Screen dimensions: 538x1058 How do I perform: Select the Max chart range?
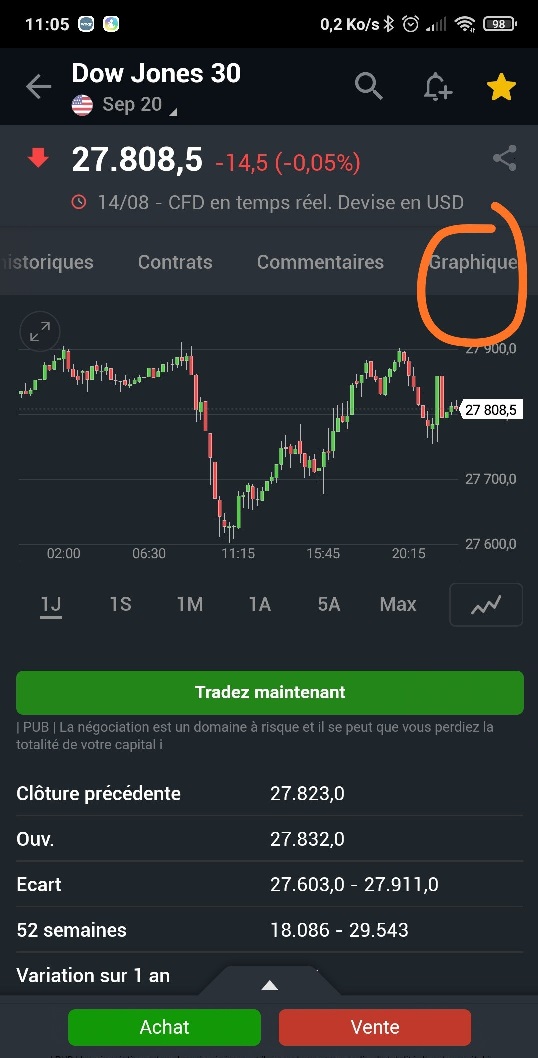point(398,604)
